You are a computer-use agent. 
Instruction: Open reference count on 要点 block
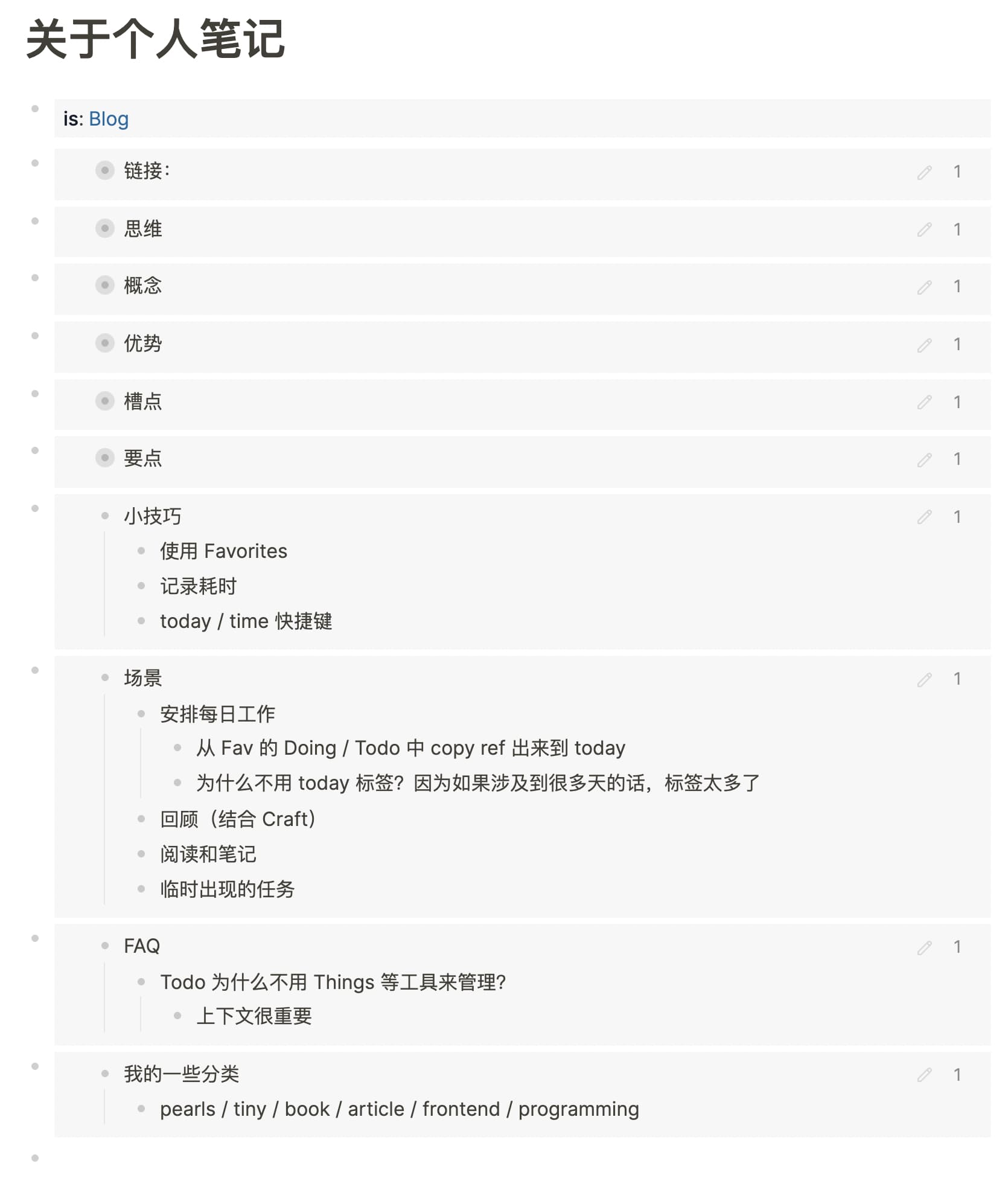tap(957, 459)
